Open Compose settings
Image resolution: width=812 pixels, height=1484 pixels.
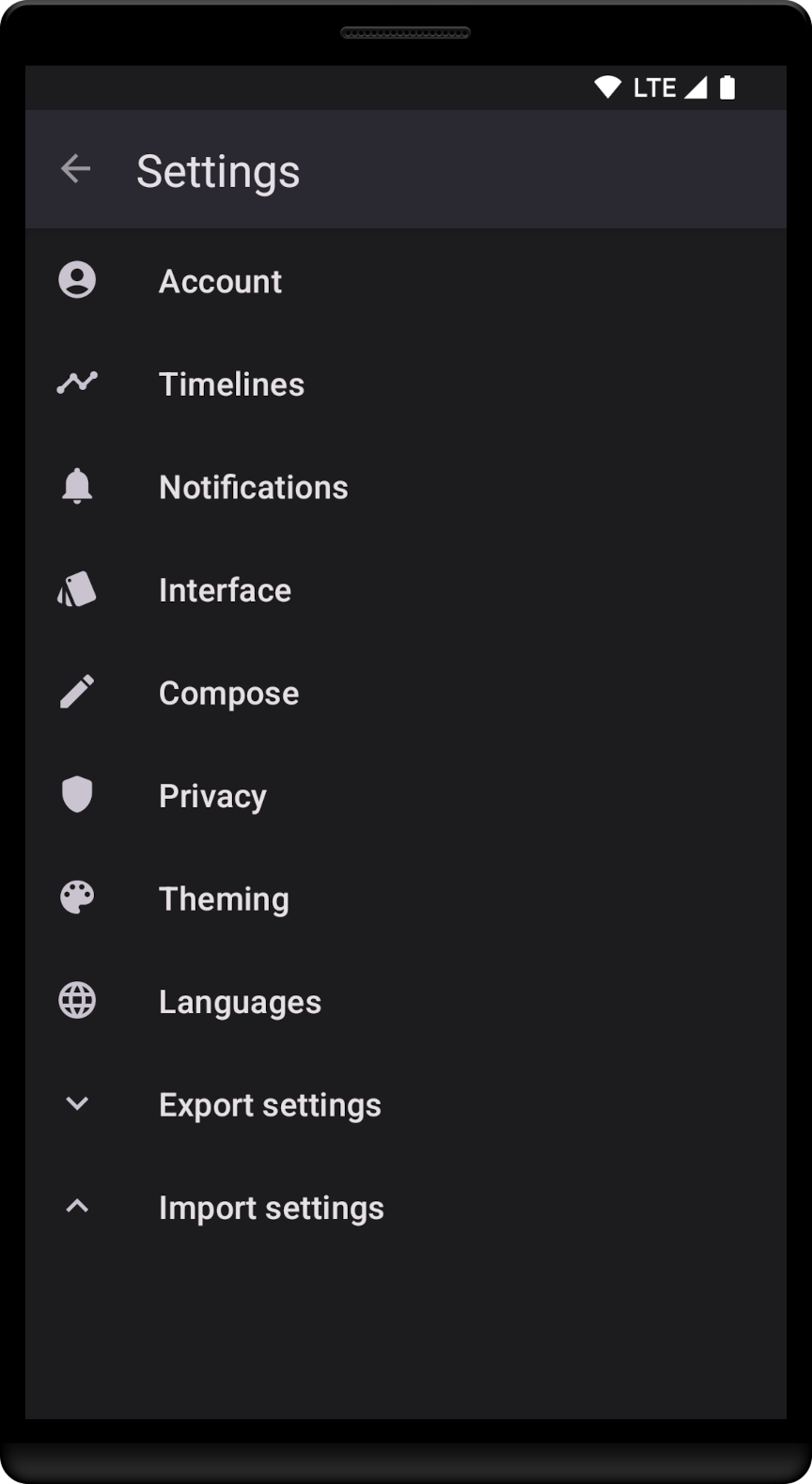pyautogui.click(x=228, y=694)
